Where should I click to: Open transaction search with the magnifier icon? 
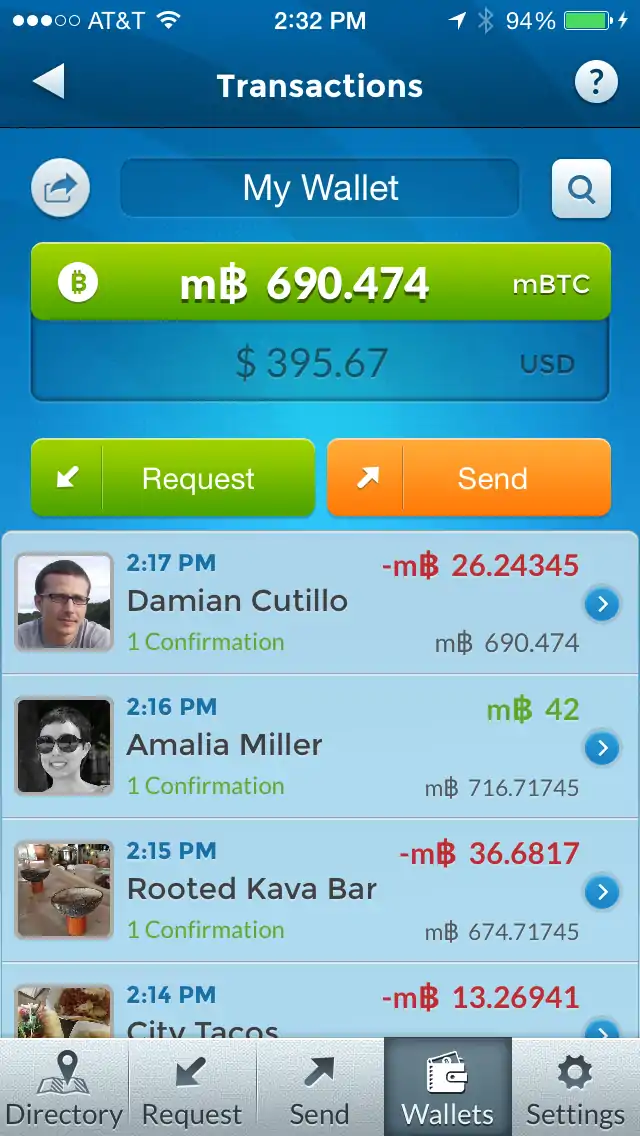click(581, 188)
